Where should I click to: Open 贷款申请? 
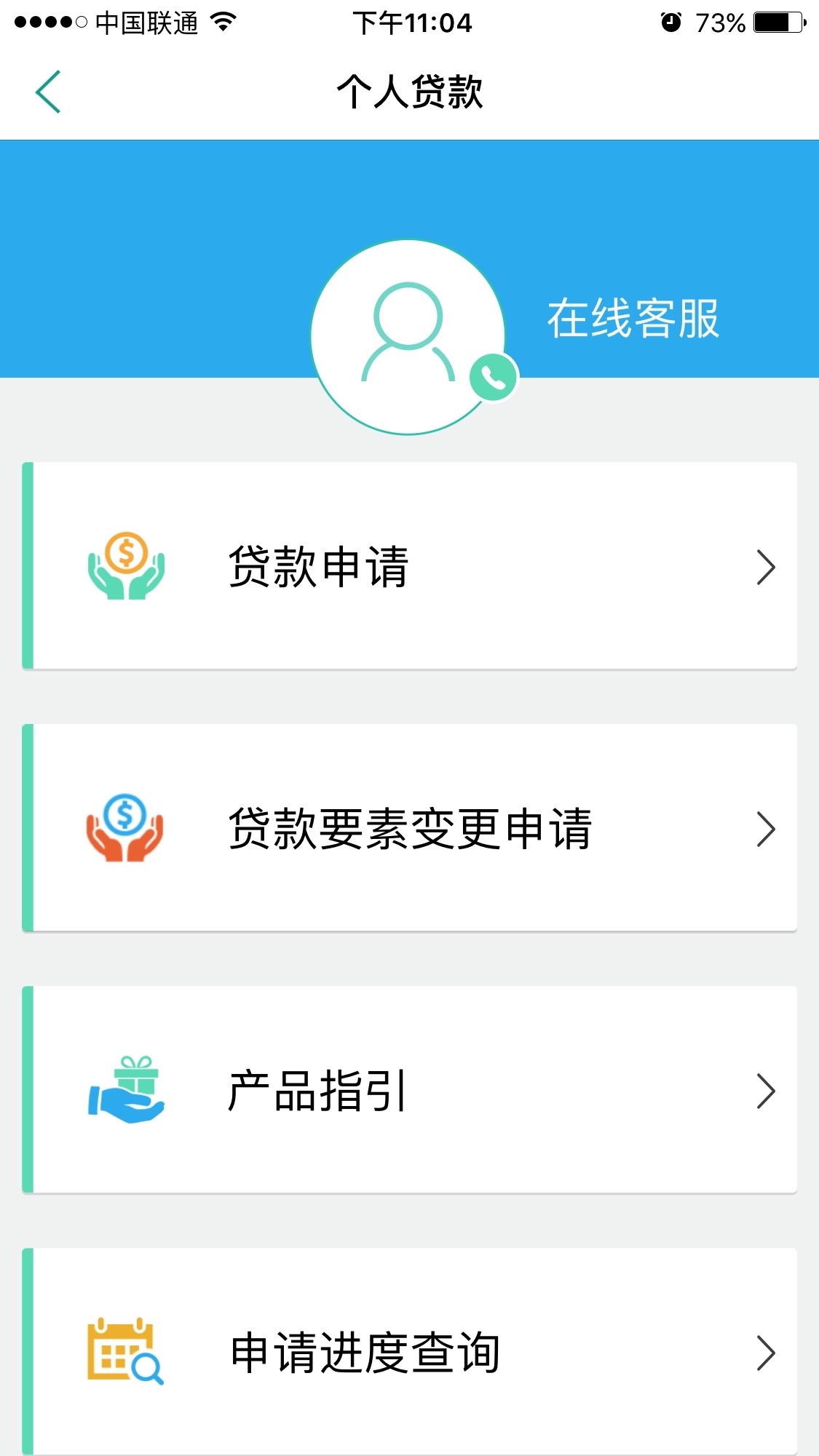pos(410,566)
